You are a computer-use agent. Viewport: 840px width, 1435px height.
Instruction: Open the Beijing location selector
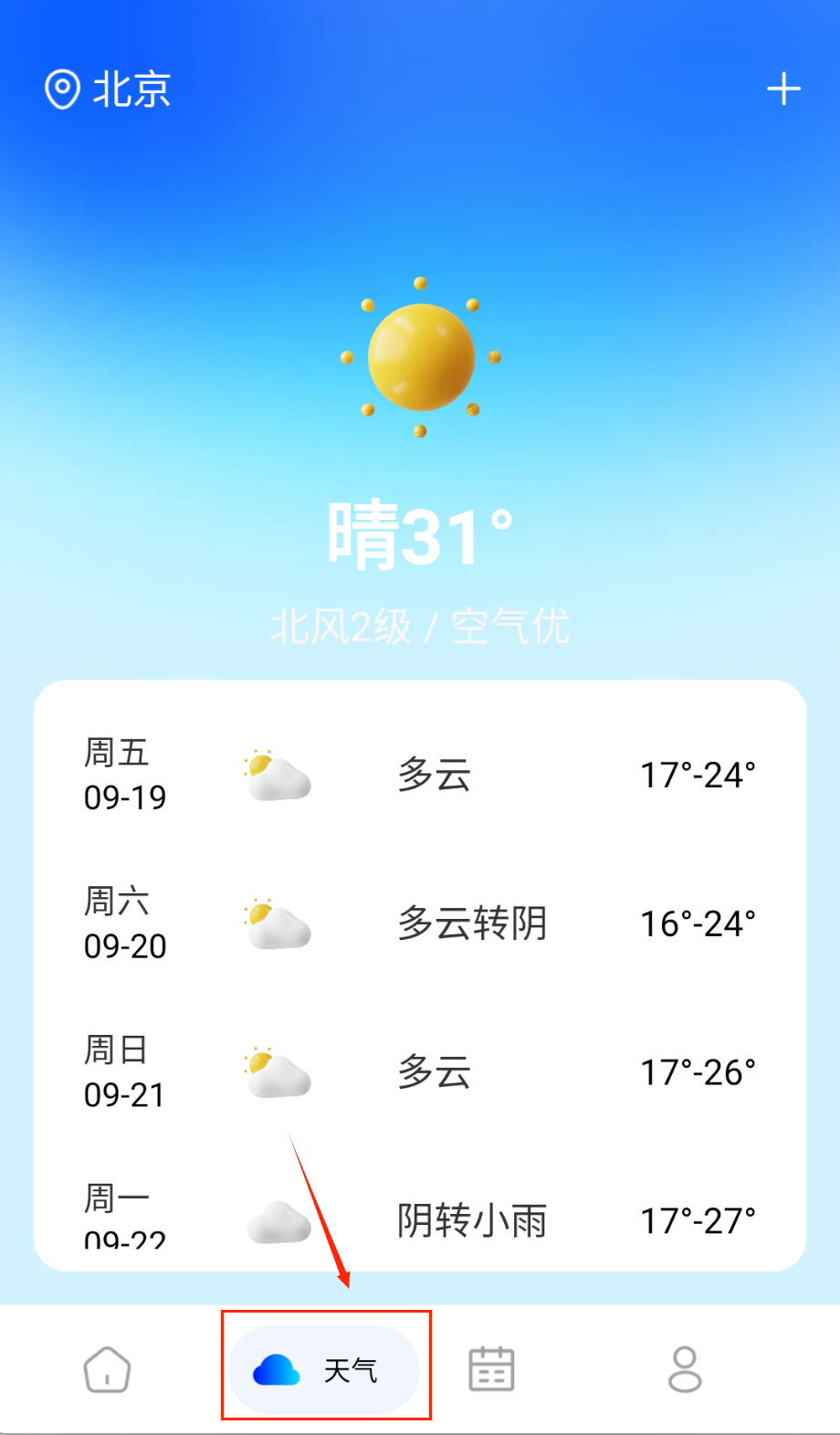[109, 90]
